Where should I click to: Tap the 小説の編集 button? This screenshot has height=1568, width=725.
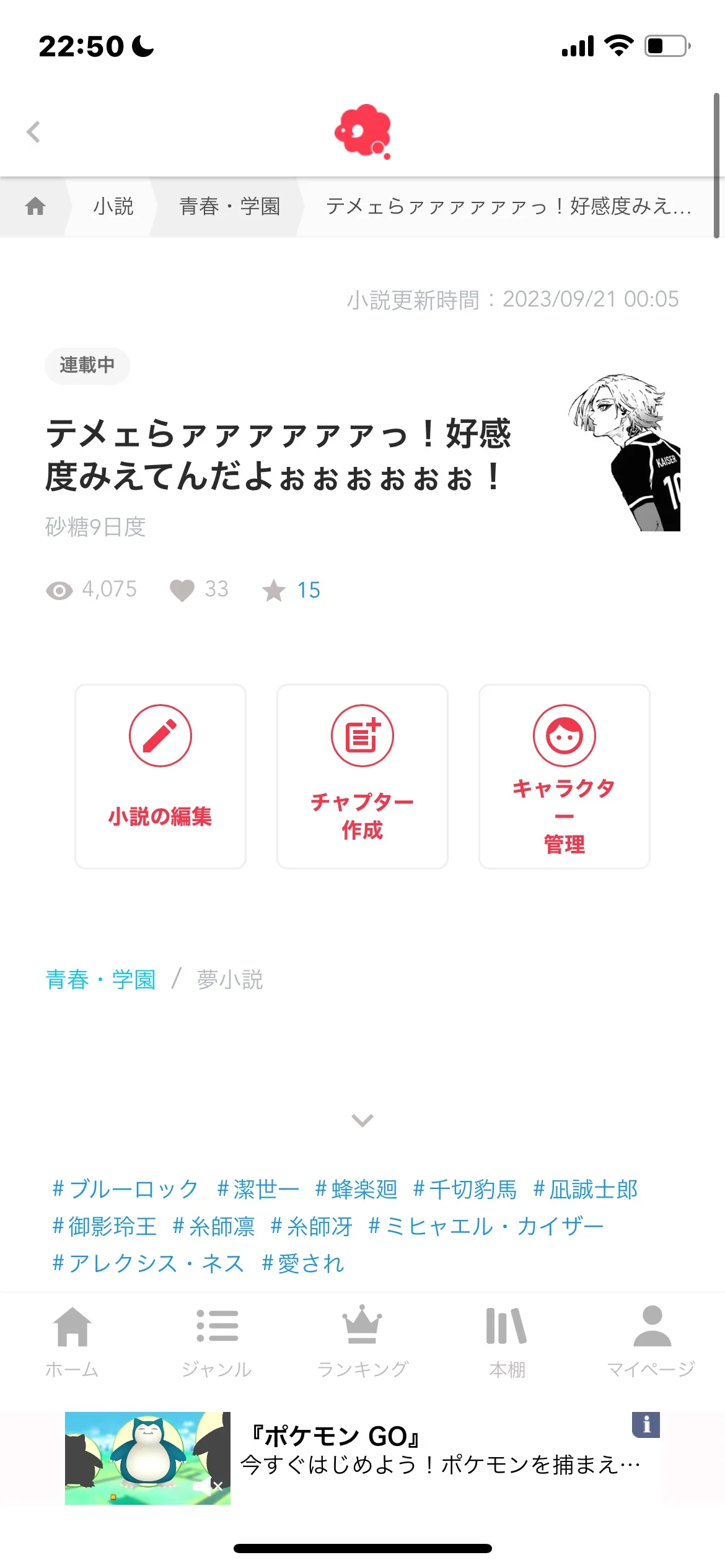pyautogui.click(x=160, y=776)
